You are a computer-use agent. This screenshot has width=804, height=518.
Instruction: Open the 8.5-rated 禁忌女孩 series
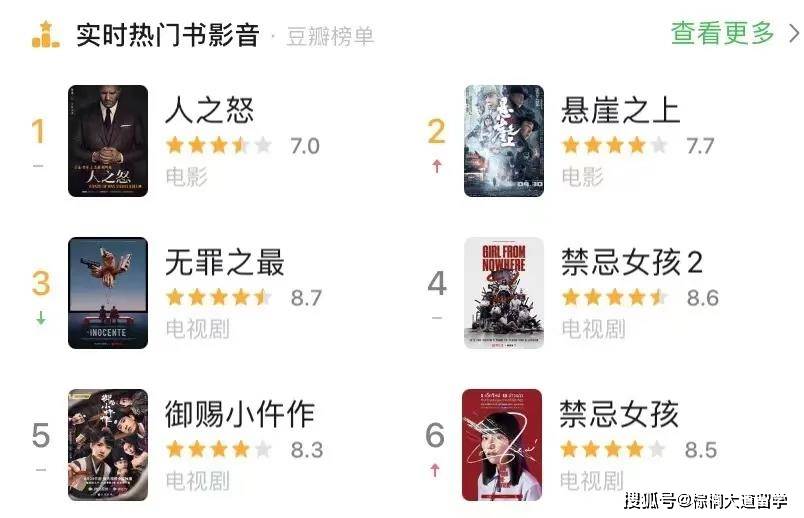(620, 414)
